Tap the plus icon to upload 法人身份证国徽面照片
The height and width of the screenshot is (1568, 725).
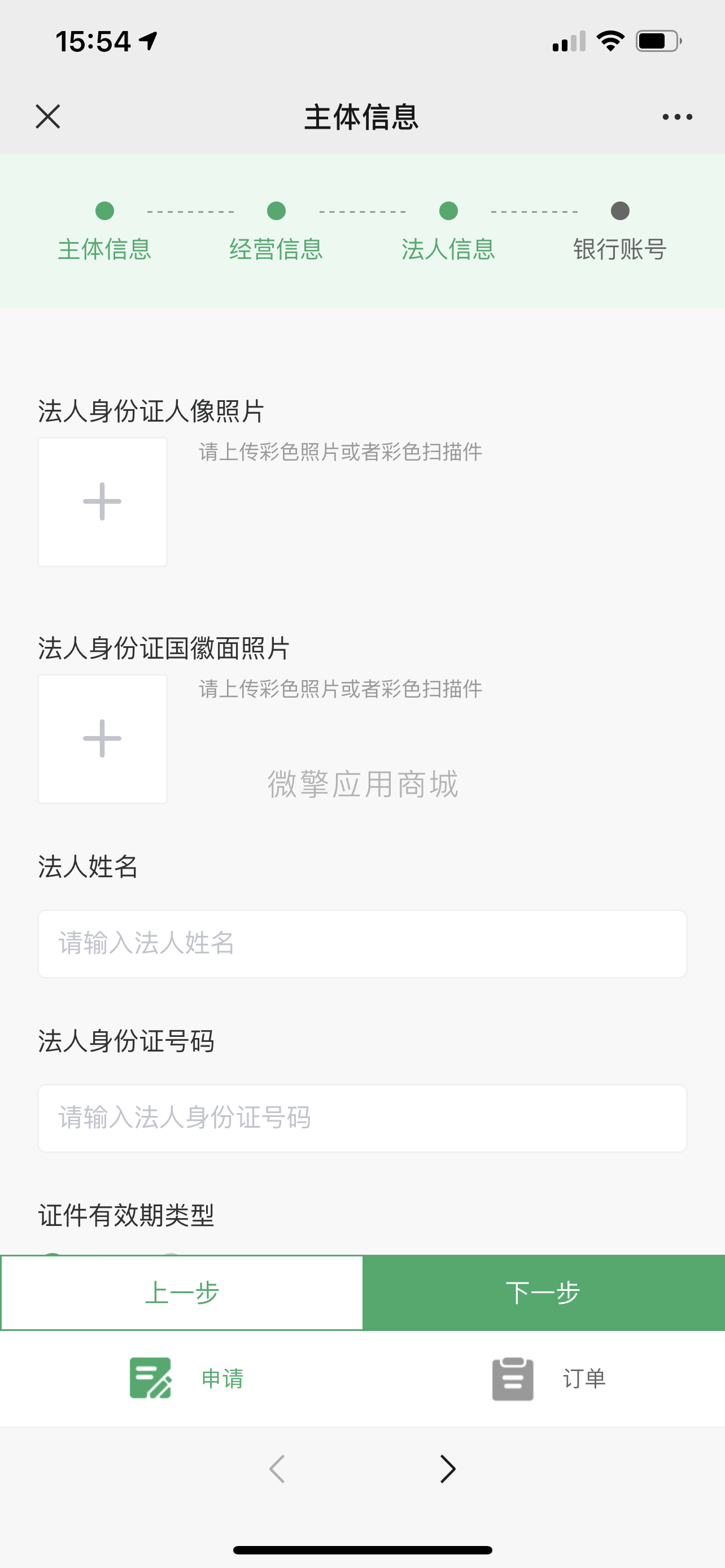click(x=102, y=738)
